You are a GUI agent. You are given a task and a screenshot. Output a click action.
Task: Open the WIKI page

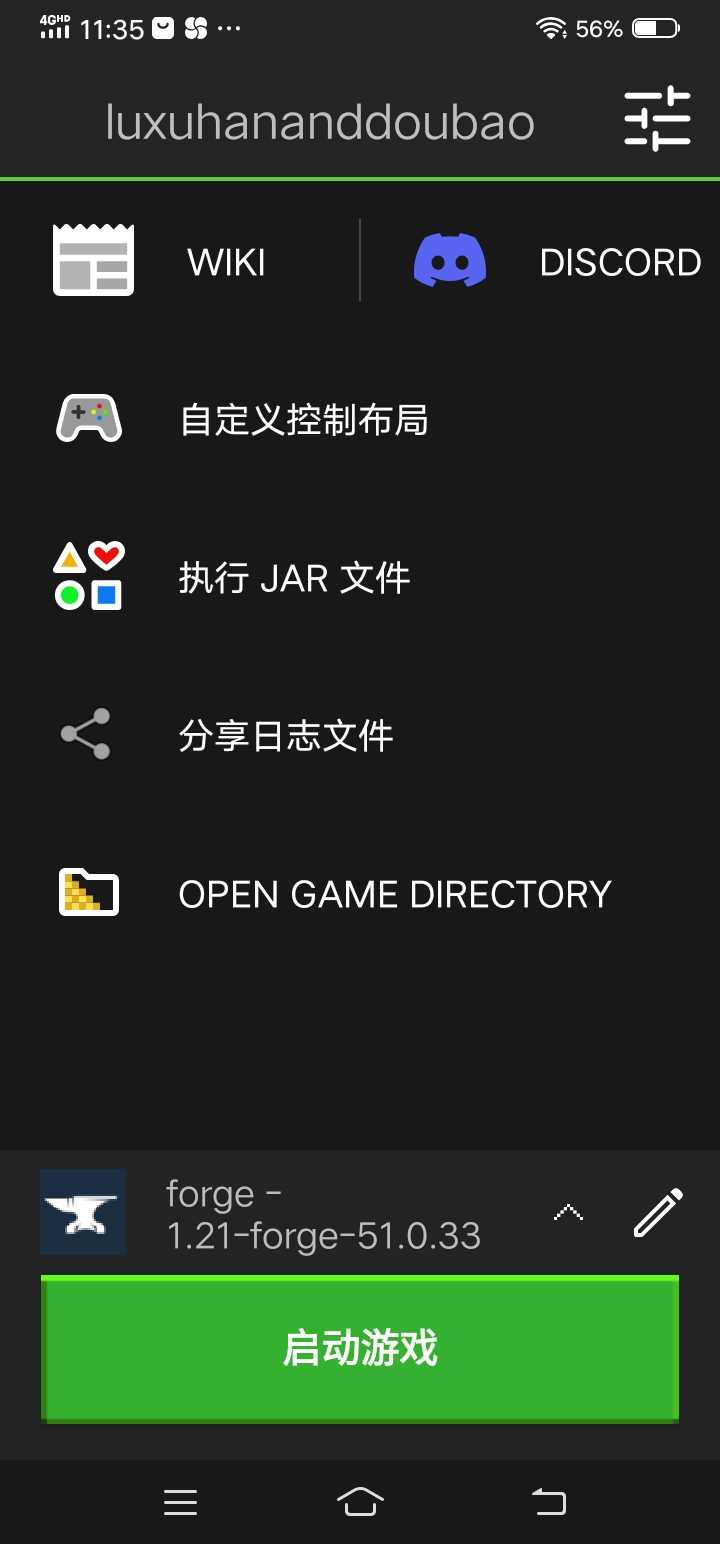[x=180, y=262]
